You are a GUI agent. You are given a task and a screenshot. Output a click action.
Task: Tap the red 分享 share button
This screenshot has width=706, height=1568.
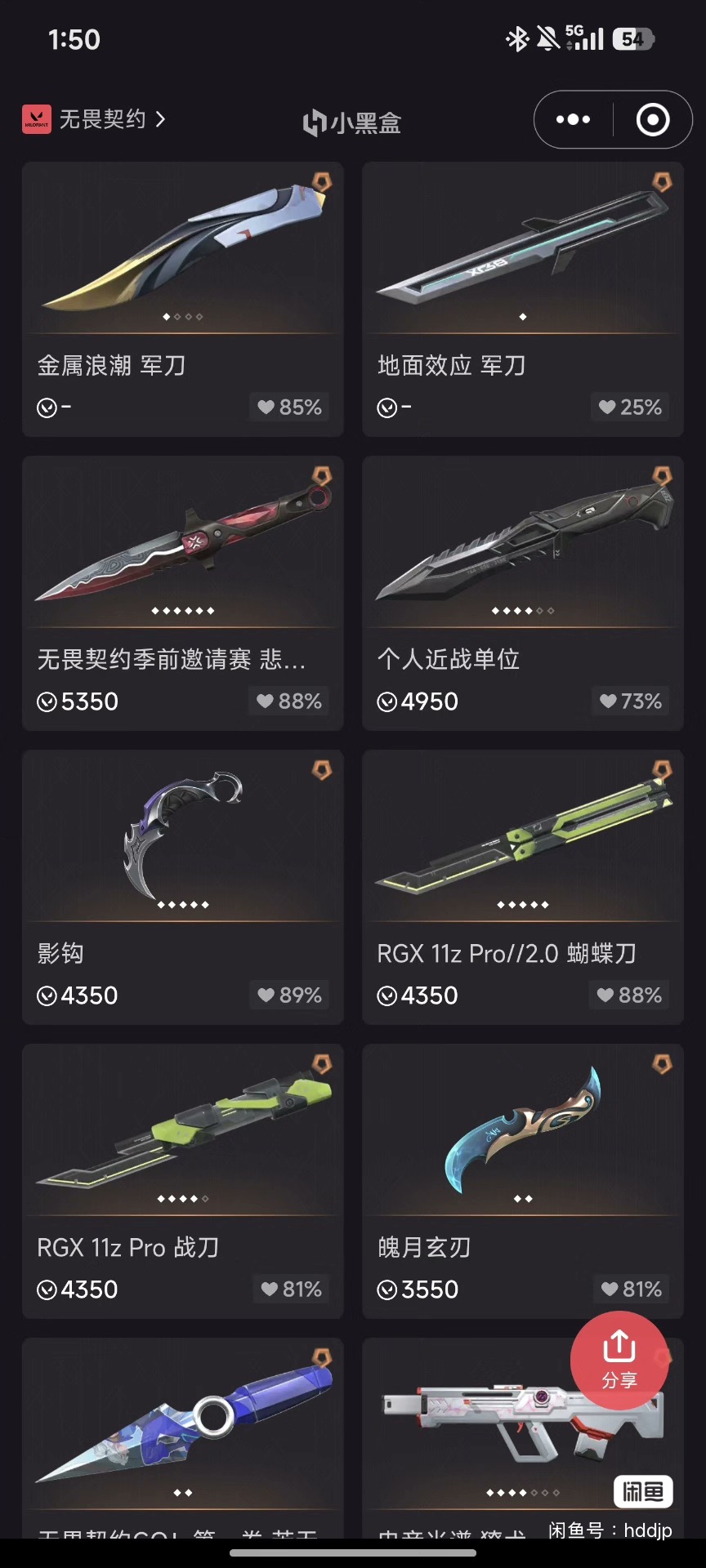619,1360
